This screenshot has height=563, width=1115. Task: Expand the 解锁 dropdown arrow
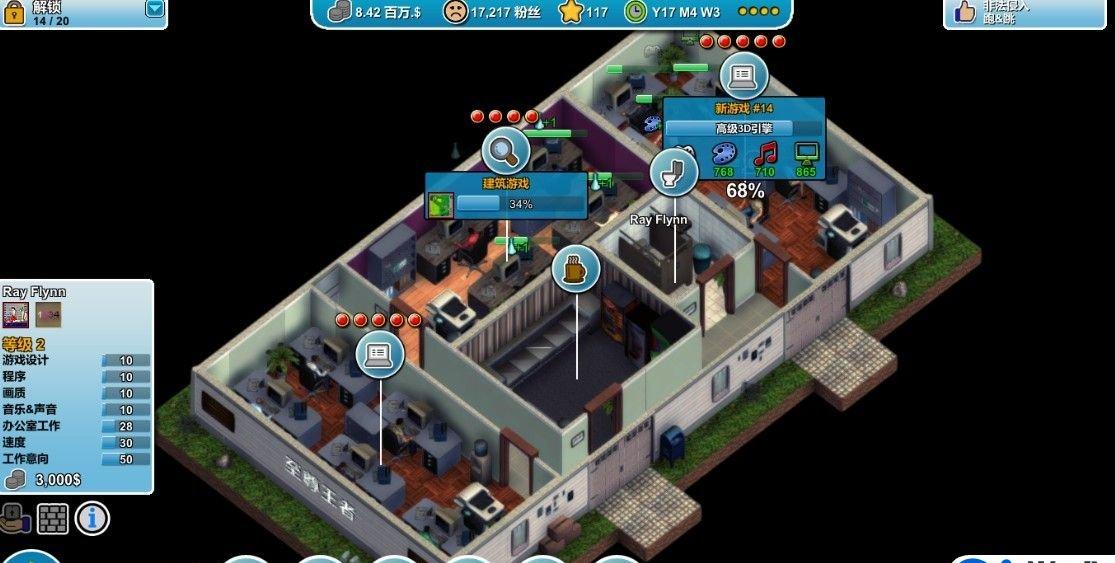click(154, 9)
